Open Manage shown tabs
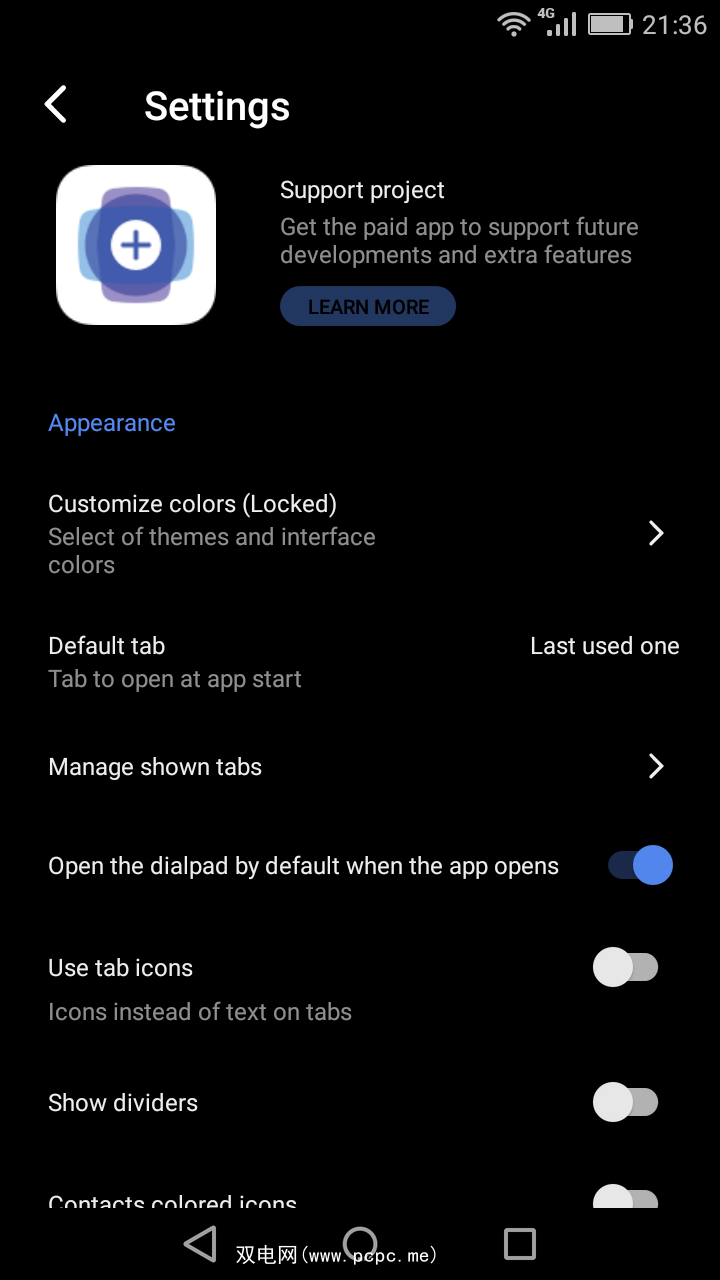720x1280 pixels. click(x=360, y=767)
